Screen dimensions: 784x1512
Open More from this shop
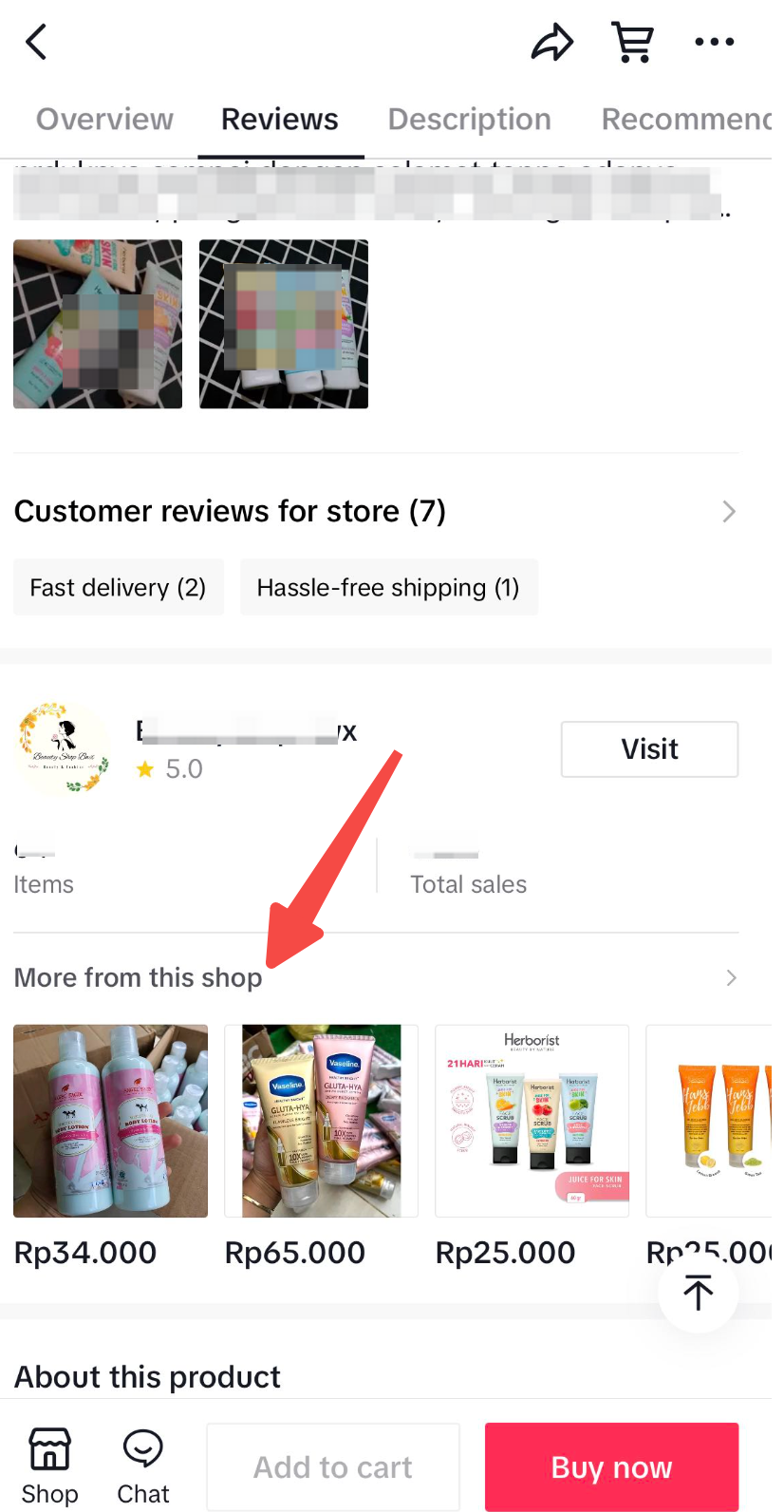[730, 978]
